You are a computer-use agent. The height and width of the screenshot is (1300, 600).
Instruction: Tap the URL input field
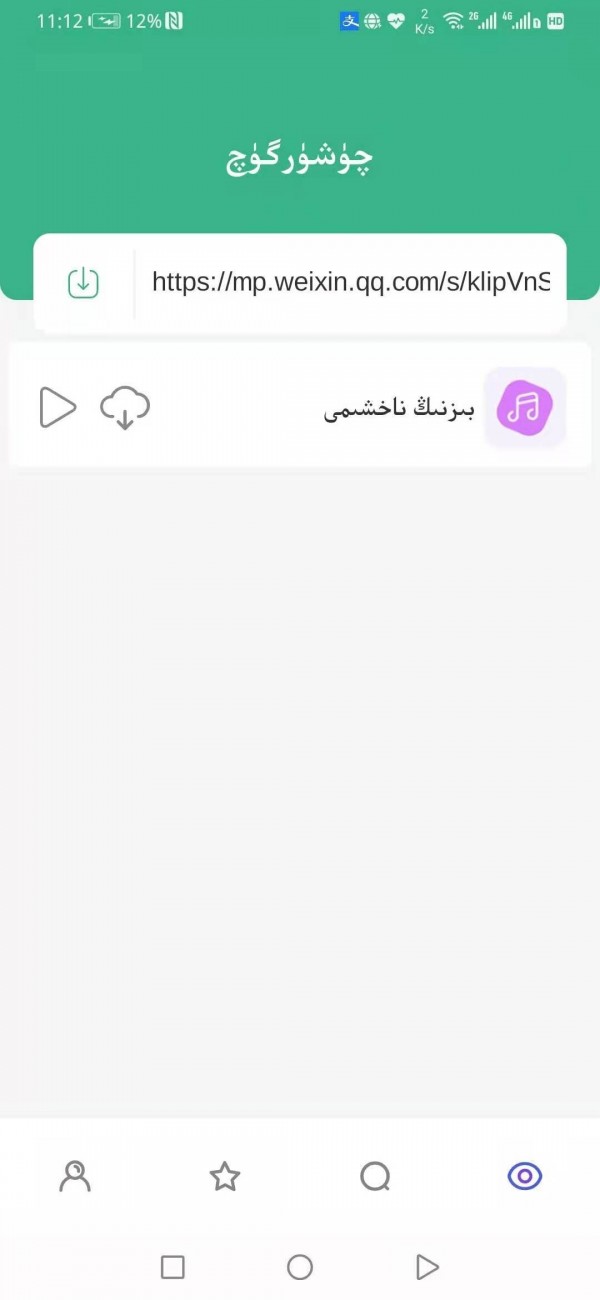pos(350,282)
